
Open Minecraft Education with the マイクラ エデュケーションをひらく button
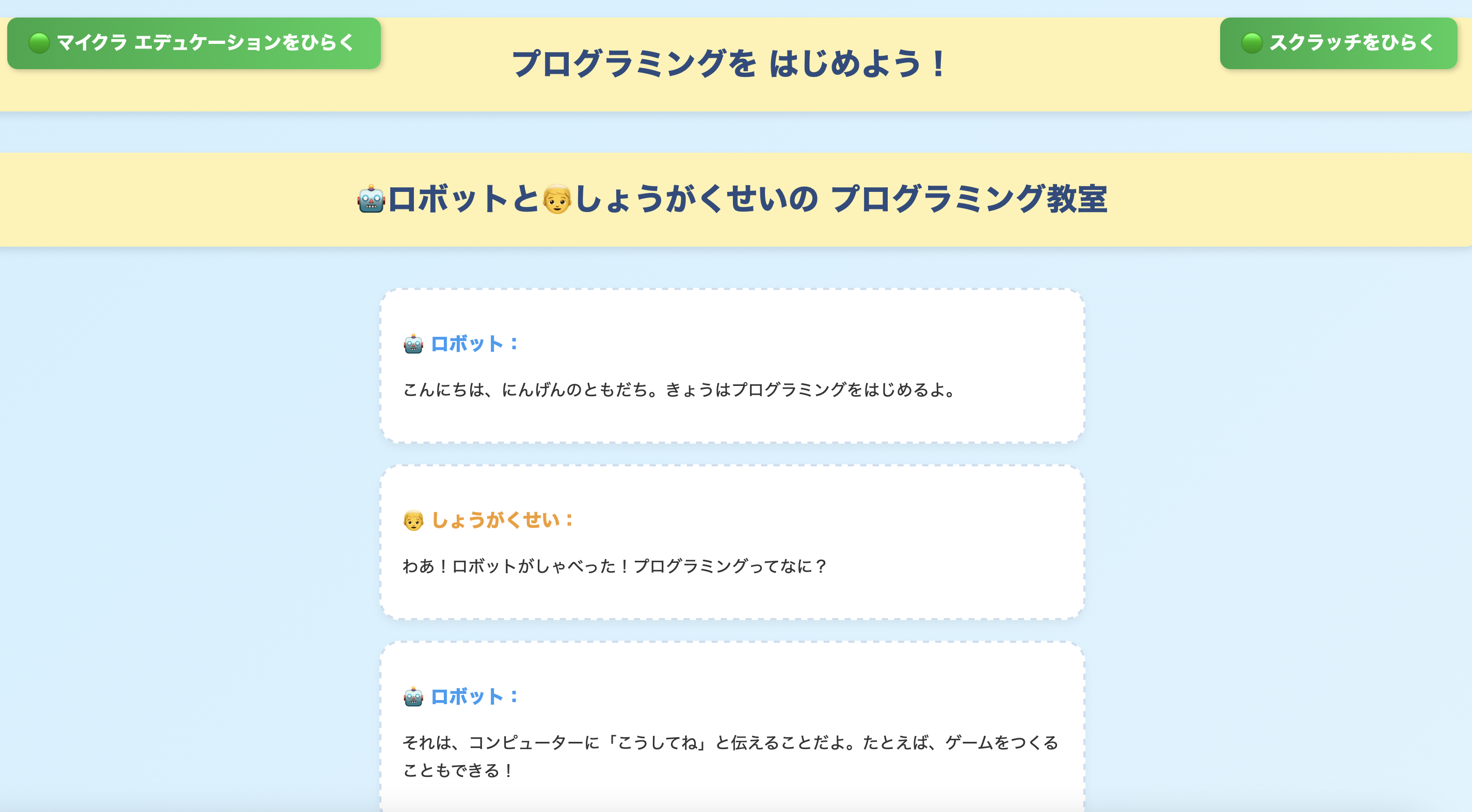coord(194,43)
